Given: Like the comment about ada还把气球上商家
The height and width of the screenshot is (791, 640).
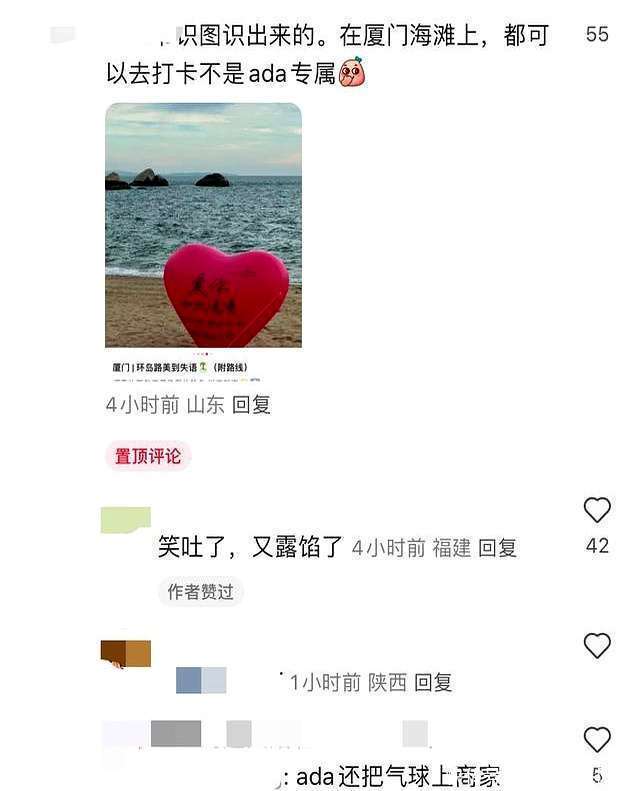Looking at the screenshot, I should coord(597,740).
